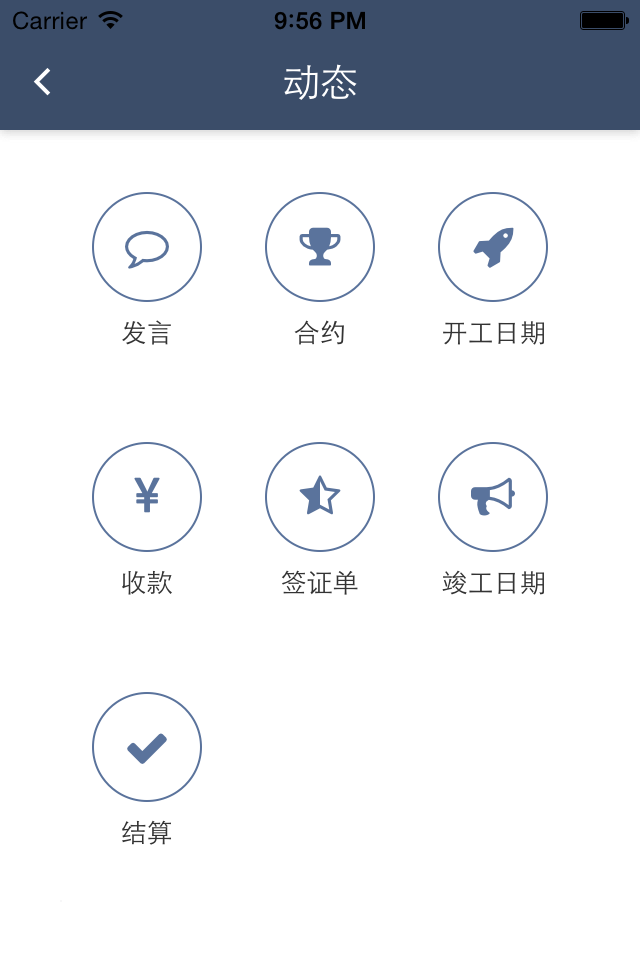Go back using the header arrow

click(42, 82)
